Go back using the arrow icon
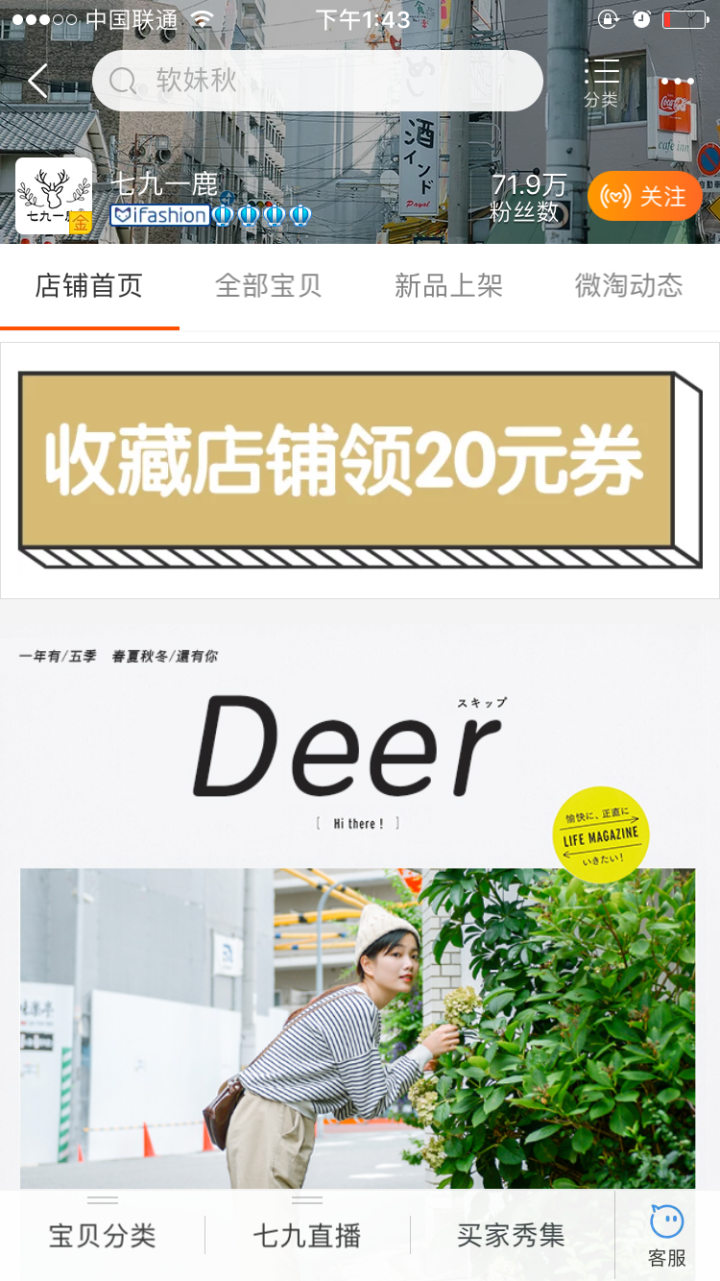The image size is (720, 1281). pos(38,81)
